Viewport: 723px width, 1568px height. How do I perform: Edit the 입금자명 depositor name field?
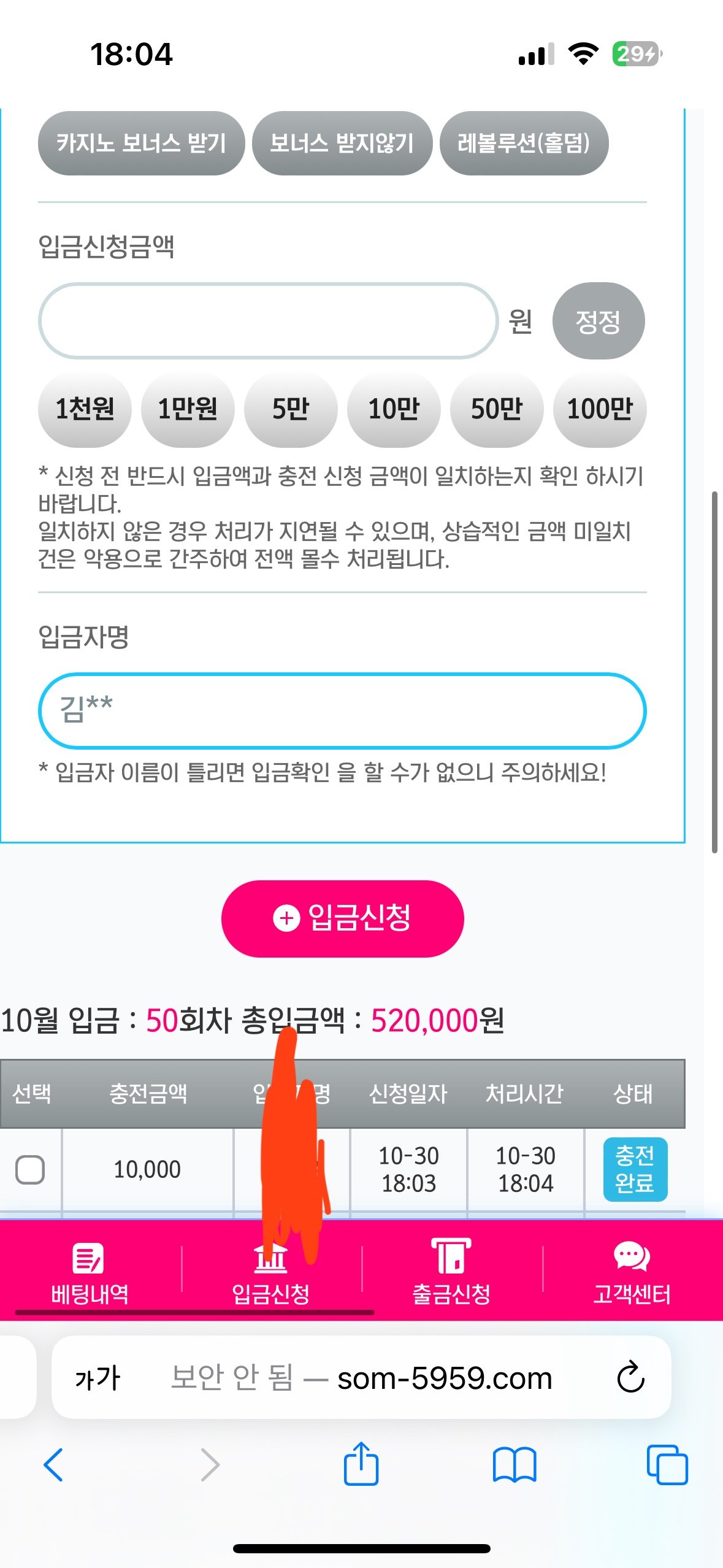click(342, 711)
